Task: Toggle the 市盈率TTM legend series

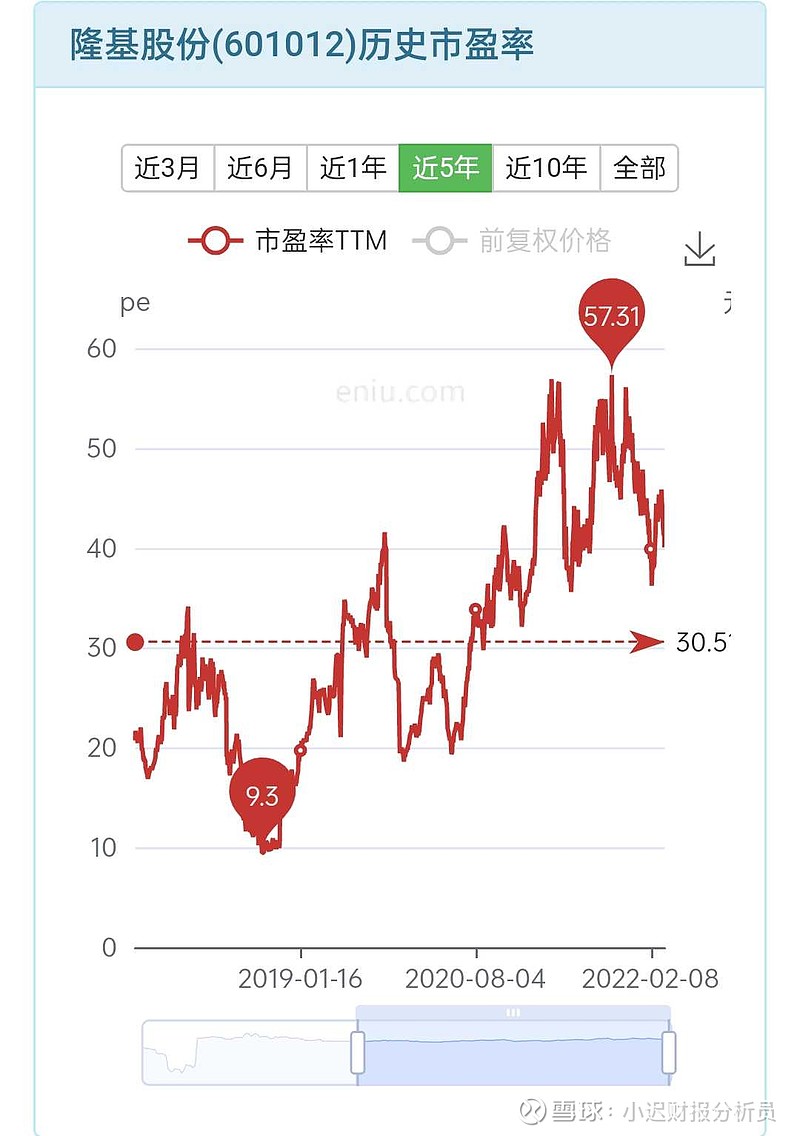Action: (288, 241)
